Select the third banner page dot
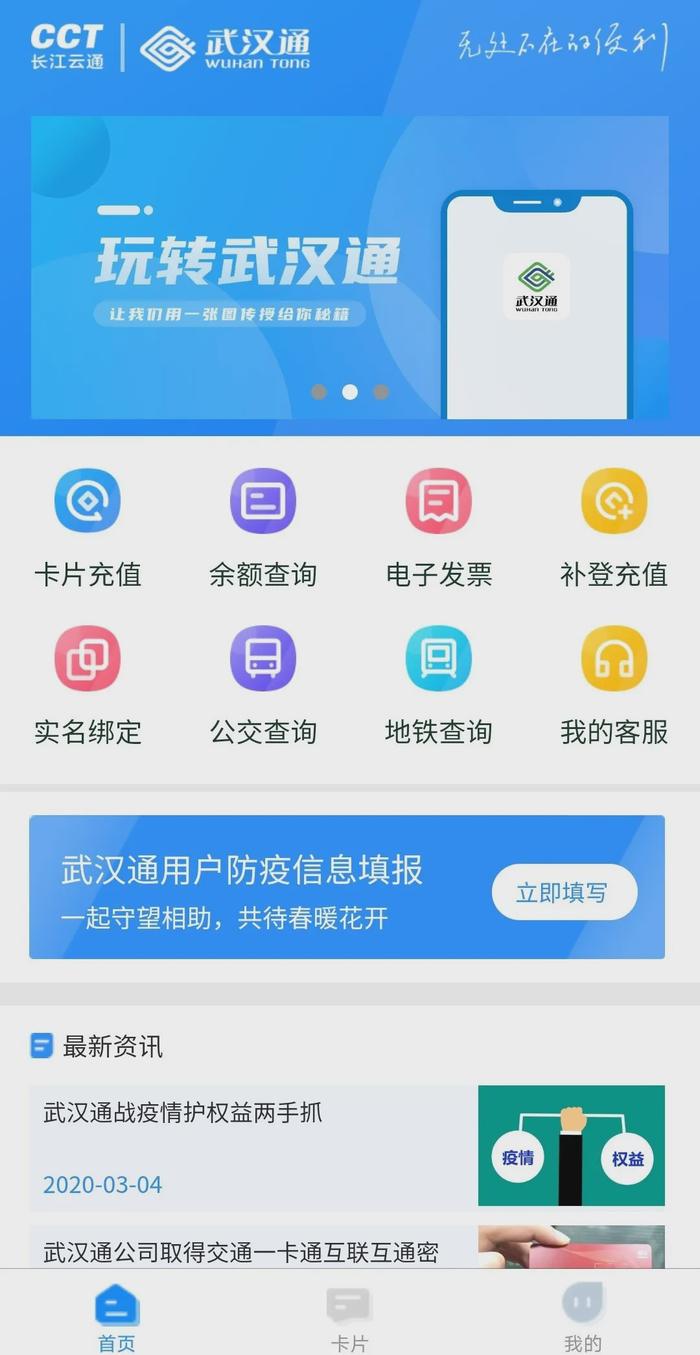 point(381,392)
